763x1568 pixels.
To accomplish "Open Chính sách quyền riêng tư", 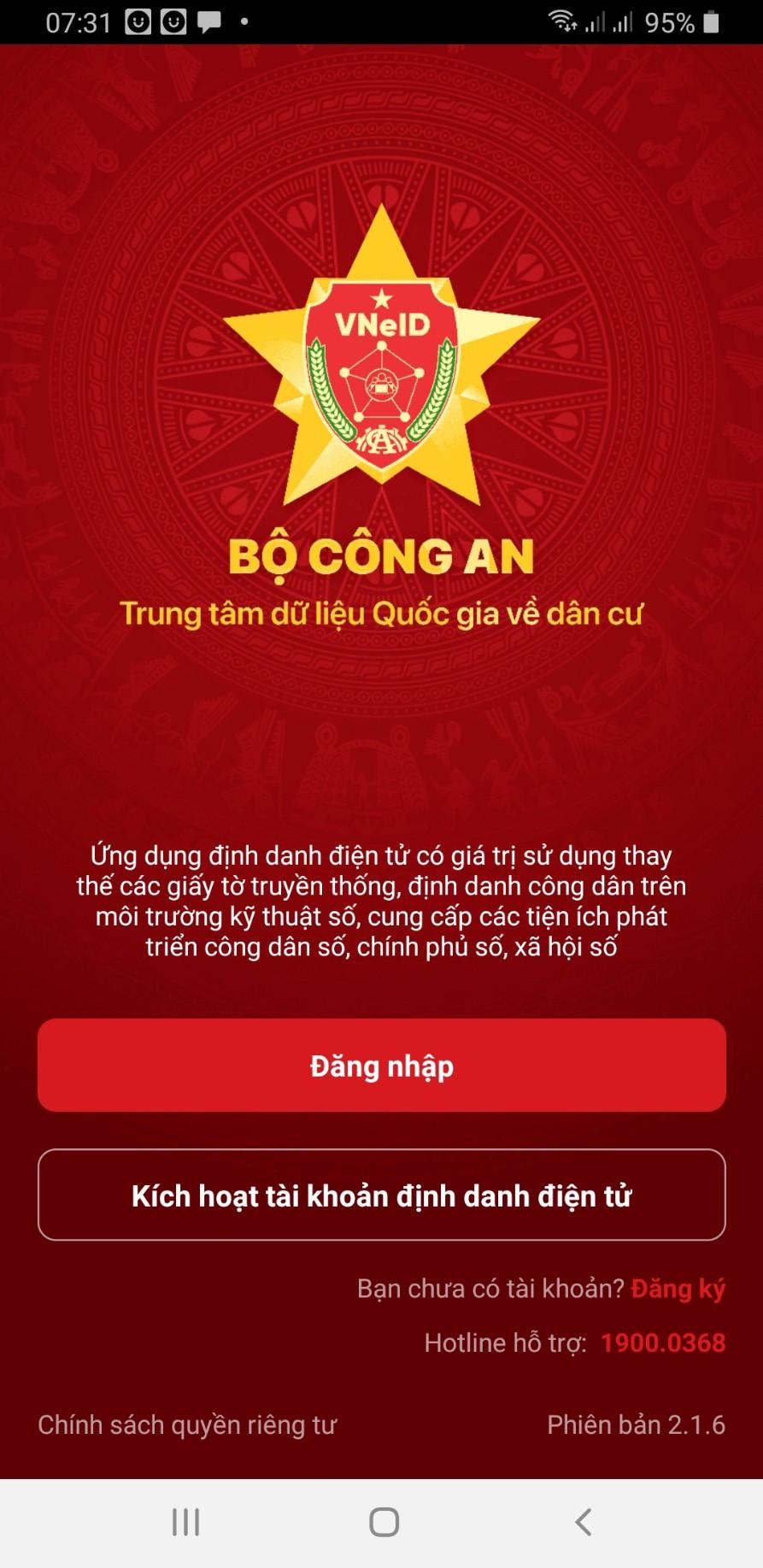I will point(187,1424).
